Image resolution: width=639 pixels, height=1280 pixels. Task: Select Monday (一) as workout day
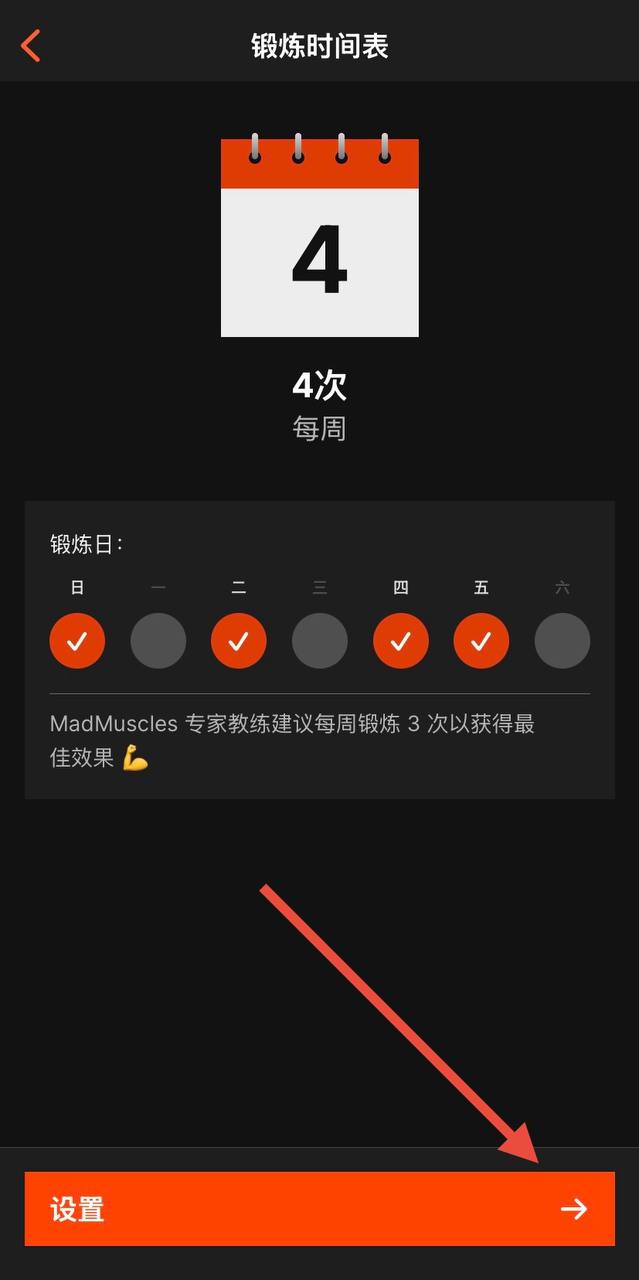point(158,641)
